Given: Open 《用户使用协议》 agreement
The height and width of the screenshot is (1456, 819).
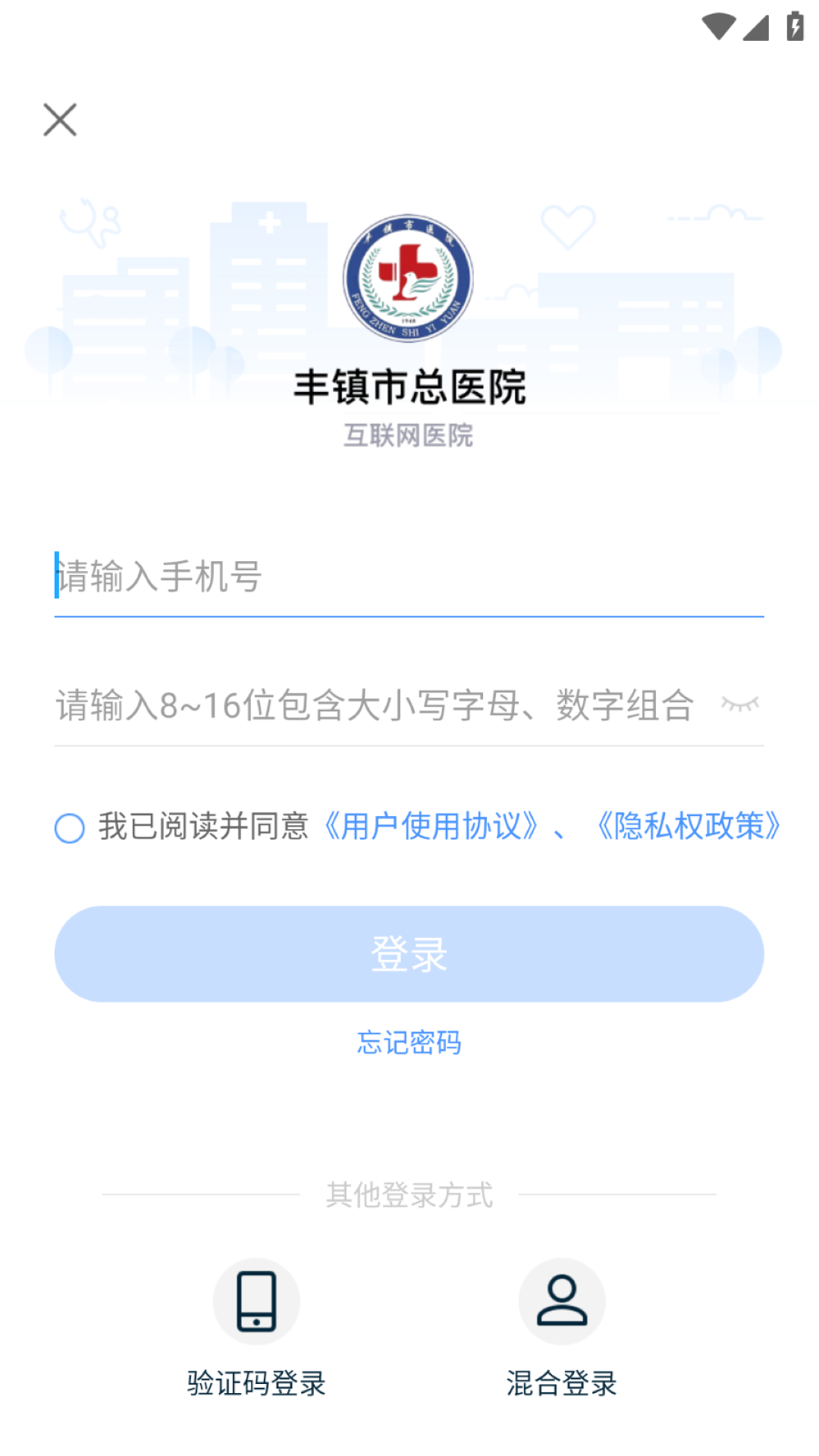Looking at the screenshot, I should coord(430,828).
